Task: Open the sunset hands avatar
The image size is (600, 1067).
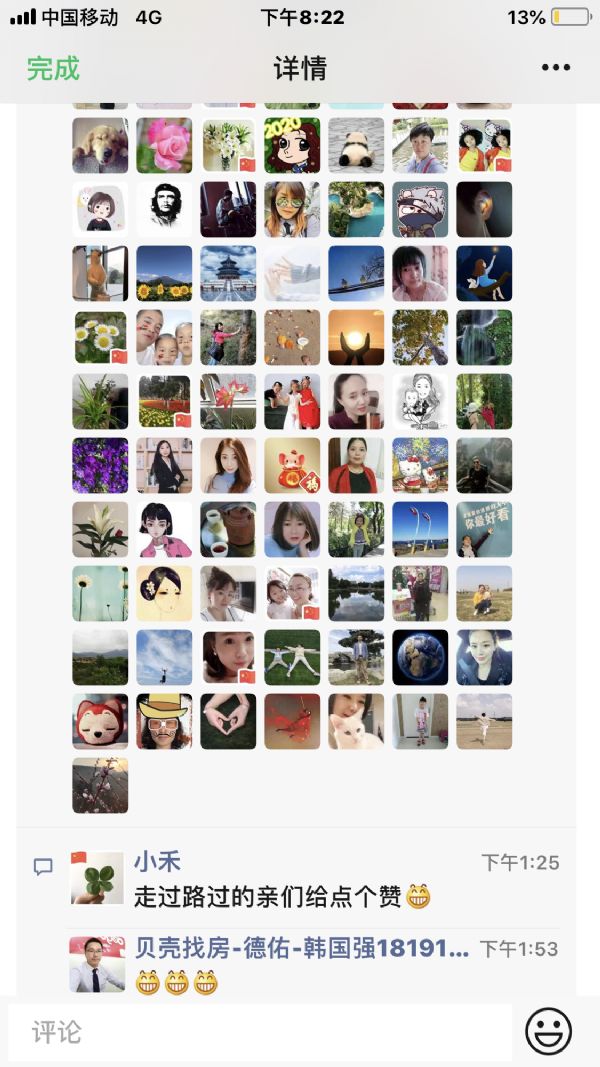Action: (356, 337)
